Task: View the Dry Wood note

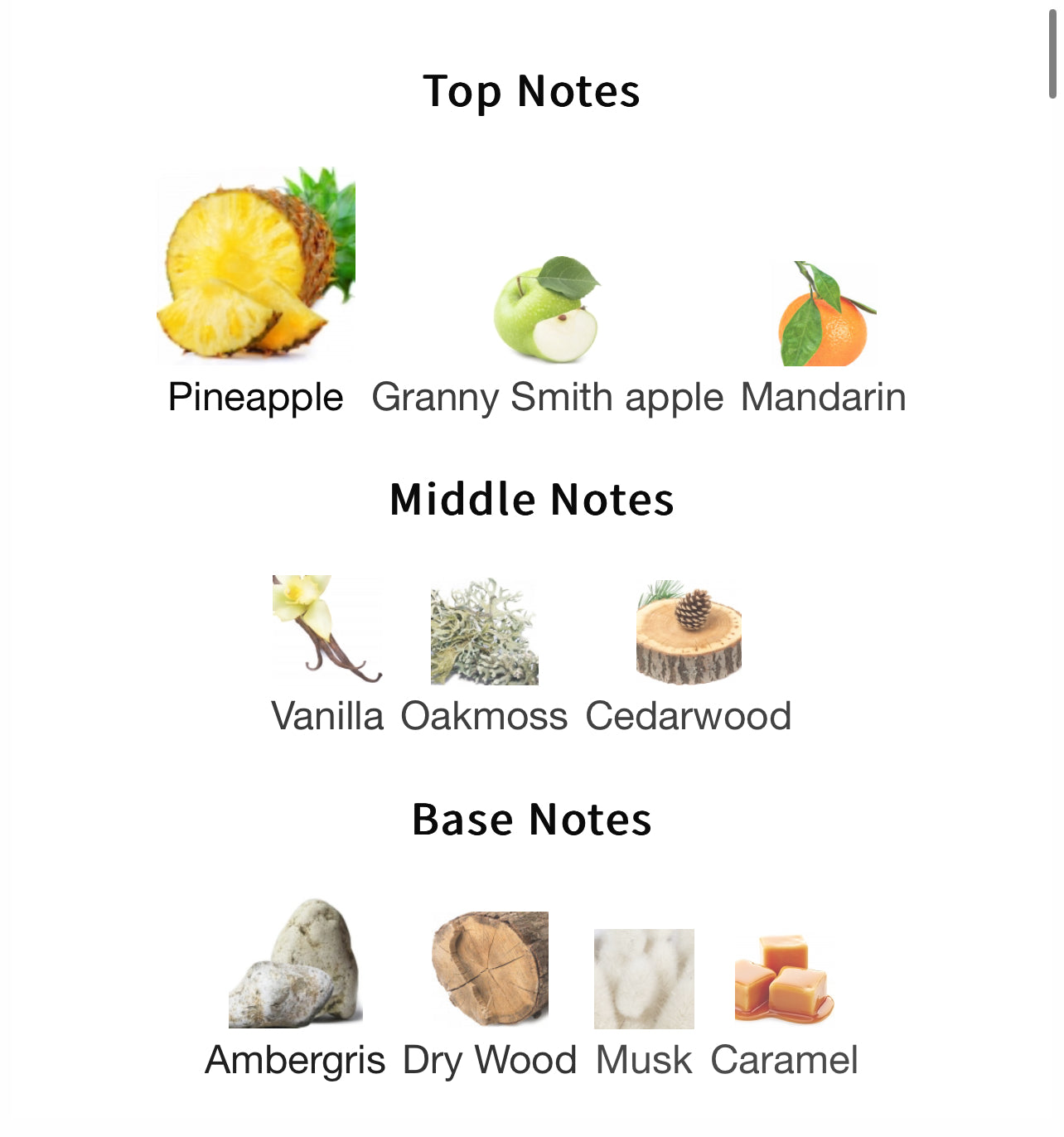Action: (x=490, y=970)
